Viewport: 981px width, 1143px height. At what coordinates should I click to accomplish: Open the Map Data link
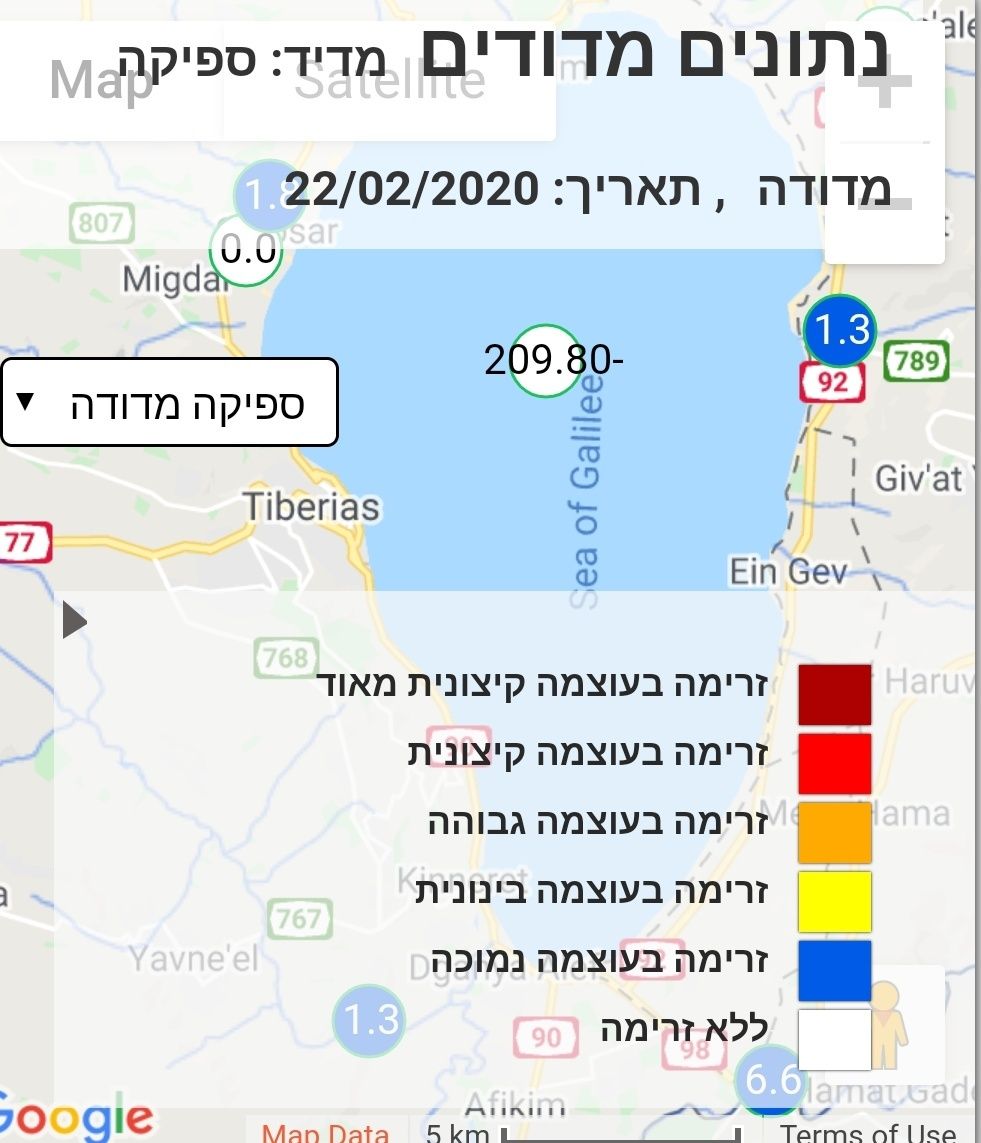tap(324, 1132)
